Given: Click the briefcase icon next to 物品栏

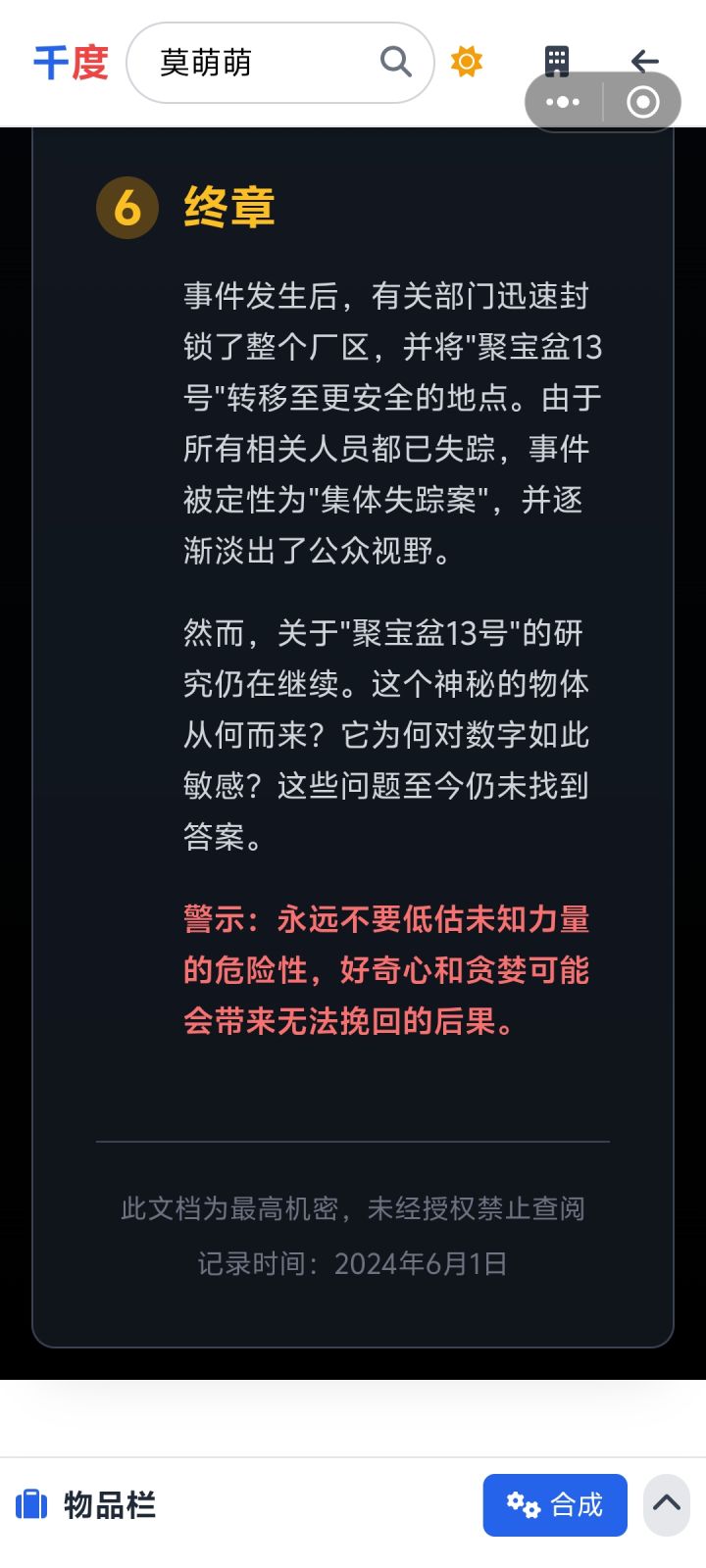Looking at the screenshot, I should 32,1505.
